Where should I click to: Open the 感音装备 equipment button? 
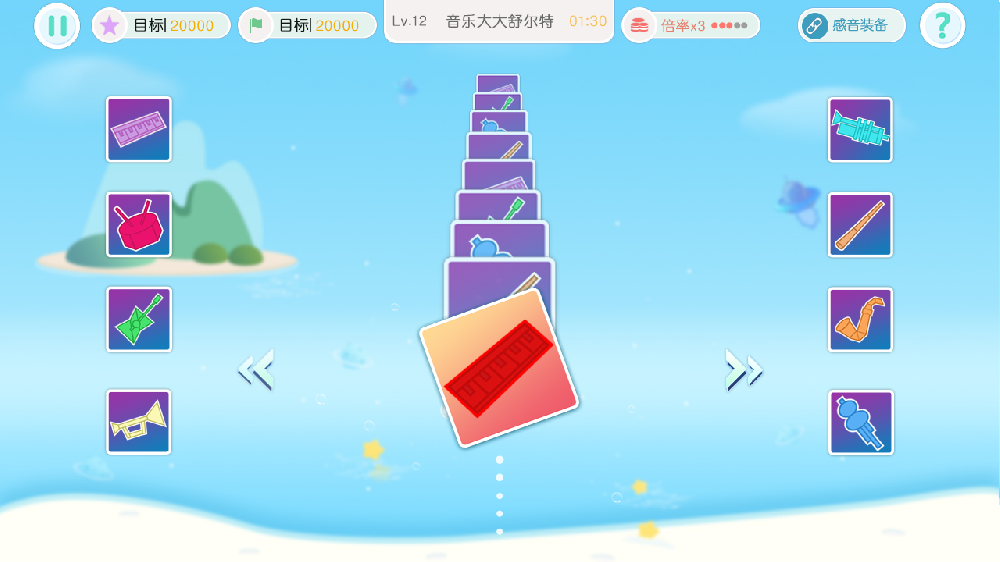pyautogui.click(x=851, y=25)
